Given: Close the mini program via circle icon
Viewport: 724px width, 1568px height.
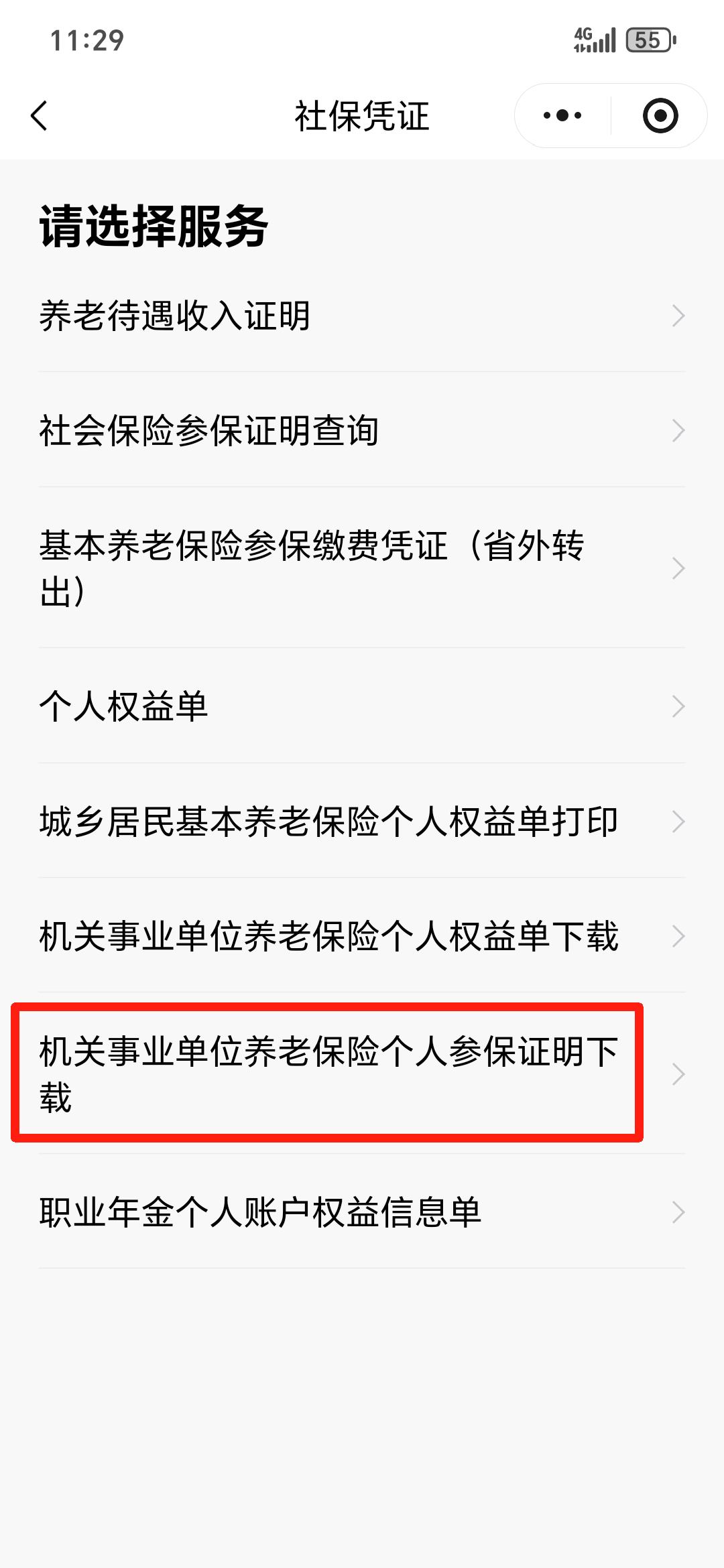Looking at the screenshot, I should (660, 116).
